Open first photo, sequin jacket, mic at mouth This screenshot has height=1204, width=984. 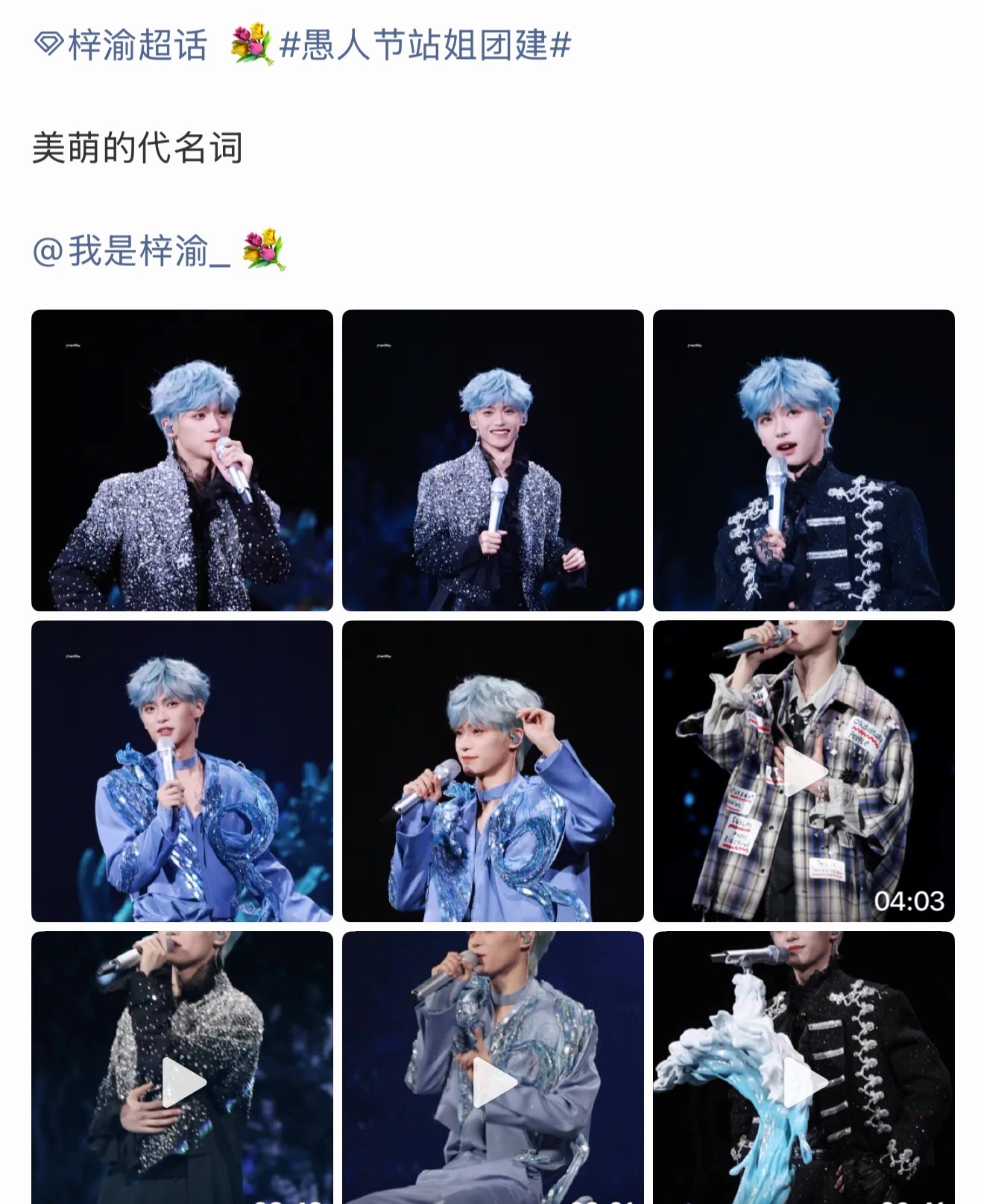tap(182, 460)
